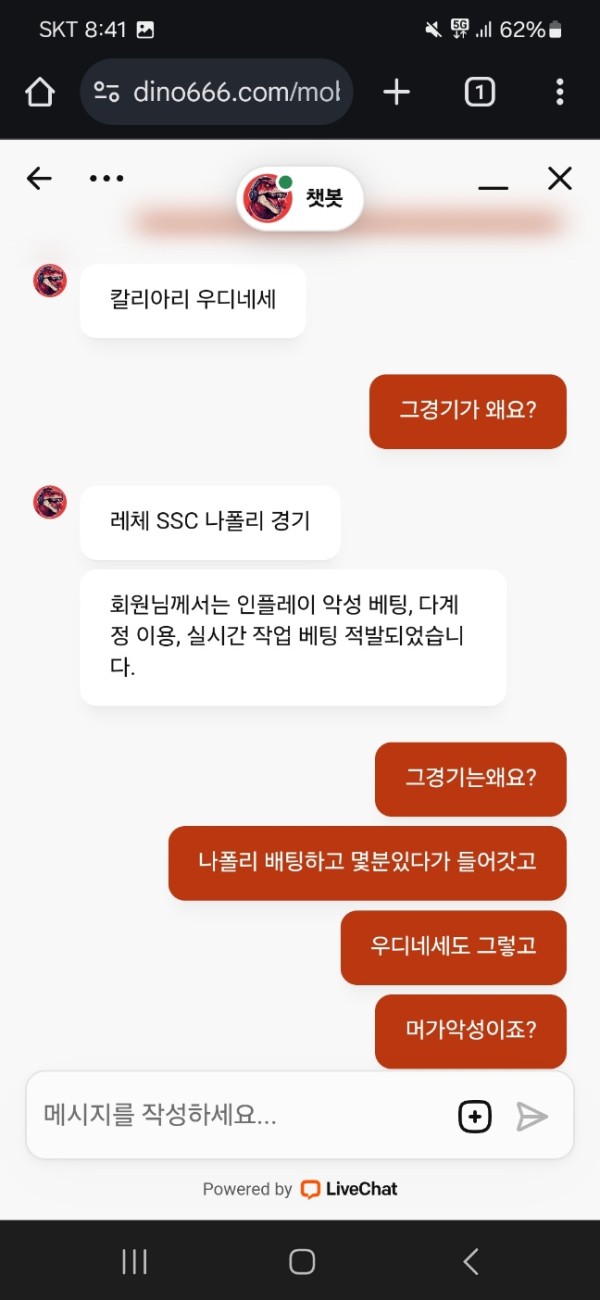The image size is (600, 1300).
Task: Tap the 챗봇 agent header chip
Action: click(300, 198)
